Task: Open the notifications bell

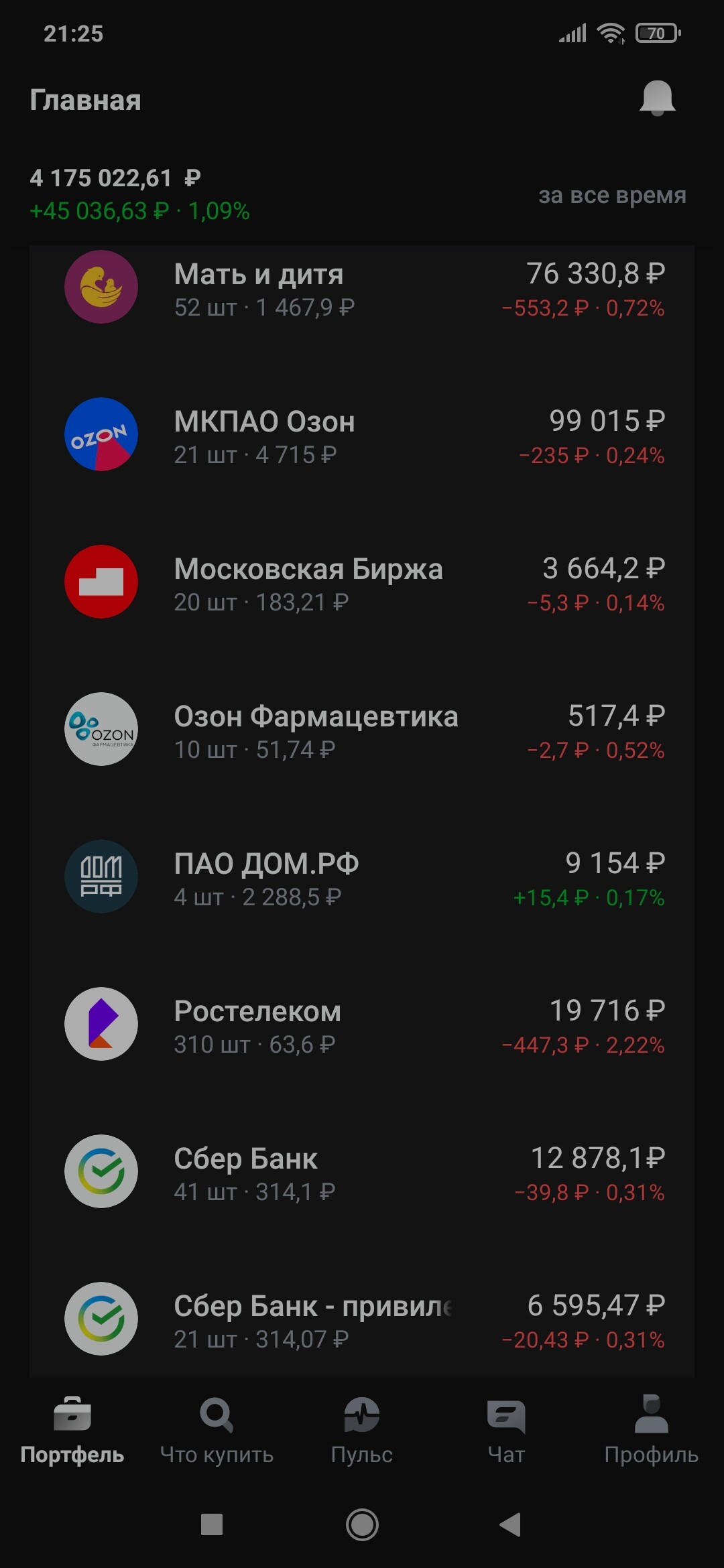Action: (x=657, y=99)
